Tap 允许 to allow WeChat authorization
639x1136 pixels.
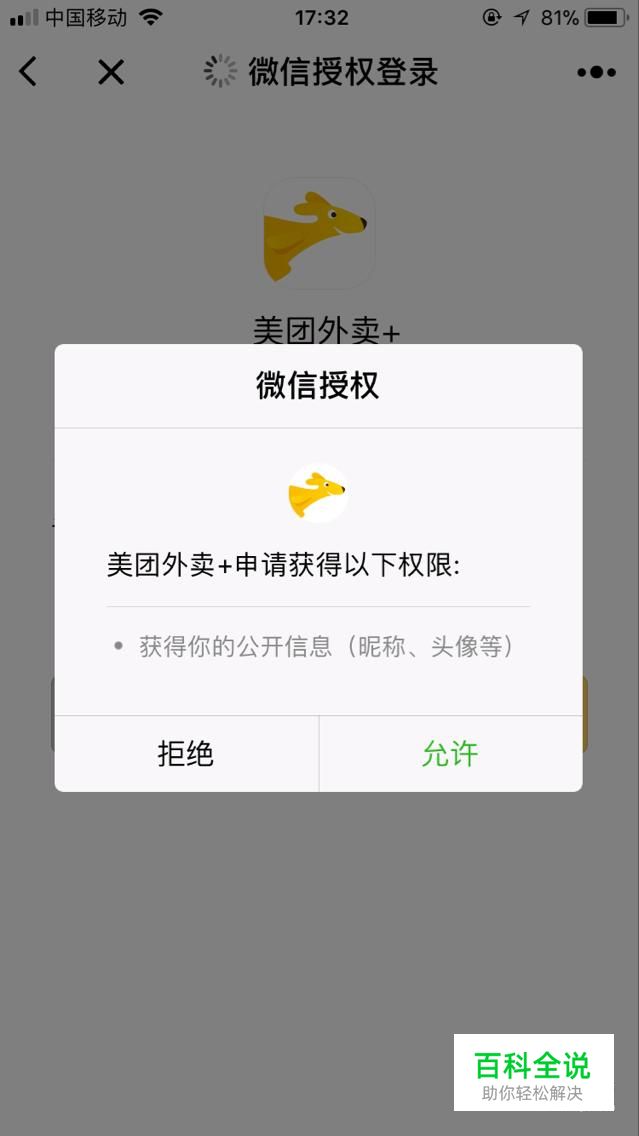(450, 754)
